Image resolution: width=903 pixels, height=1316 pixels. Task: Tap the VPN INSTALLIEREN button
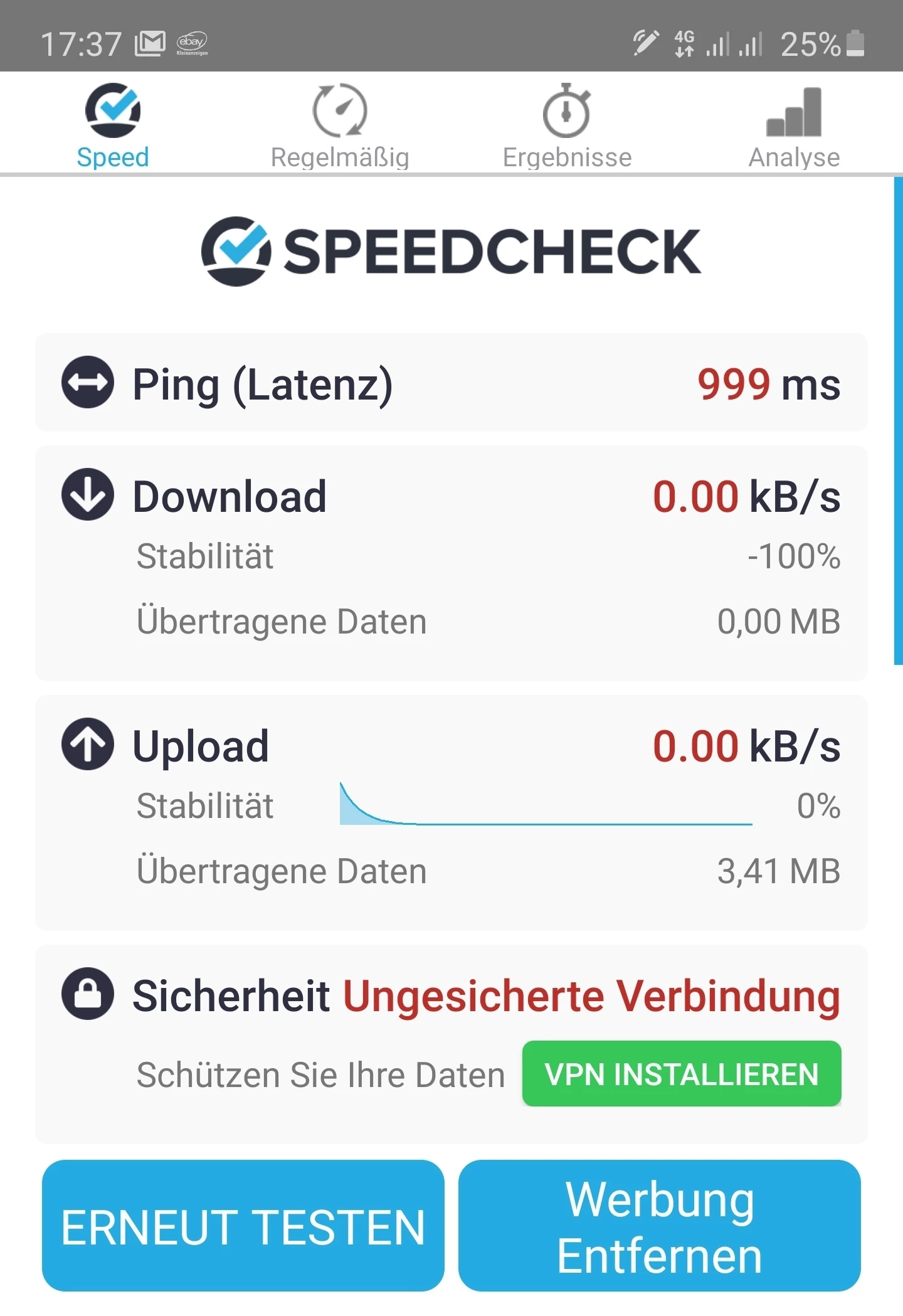click(682, 1074)
